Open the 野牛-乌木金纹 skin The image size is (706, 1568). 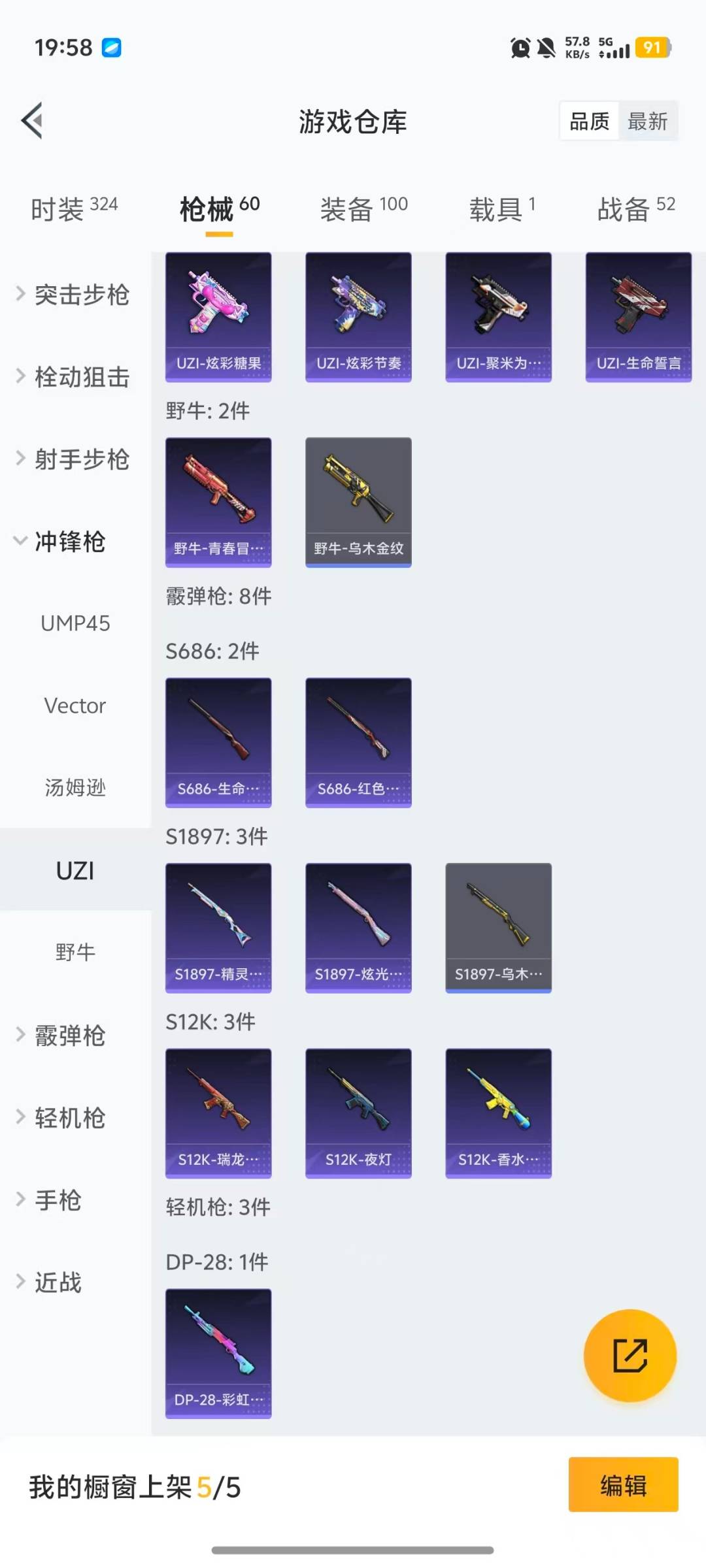coord(358,502)
